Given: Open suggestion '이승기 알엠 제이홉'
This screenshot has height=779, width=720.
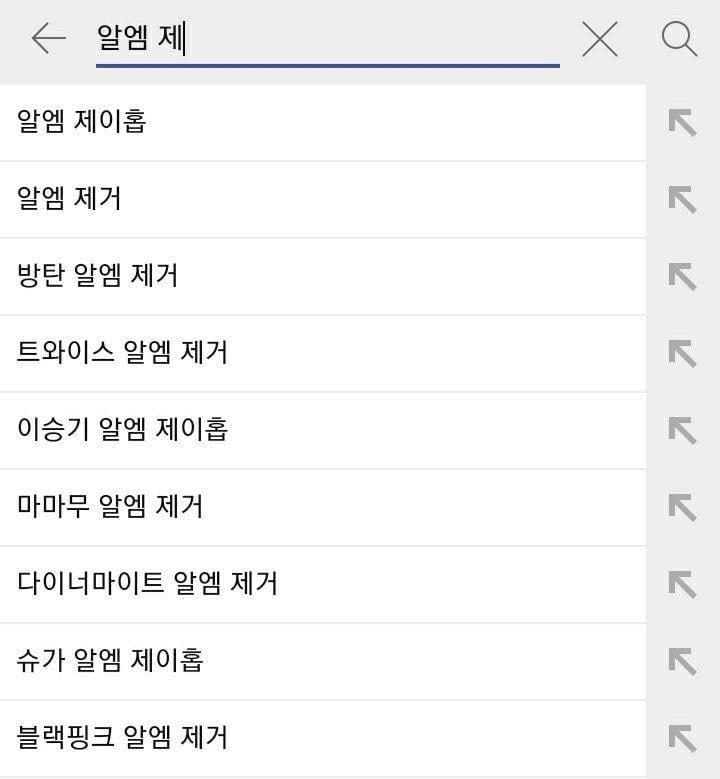Looking at the screenshot, I should (123, 430).
